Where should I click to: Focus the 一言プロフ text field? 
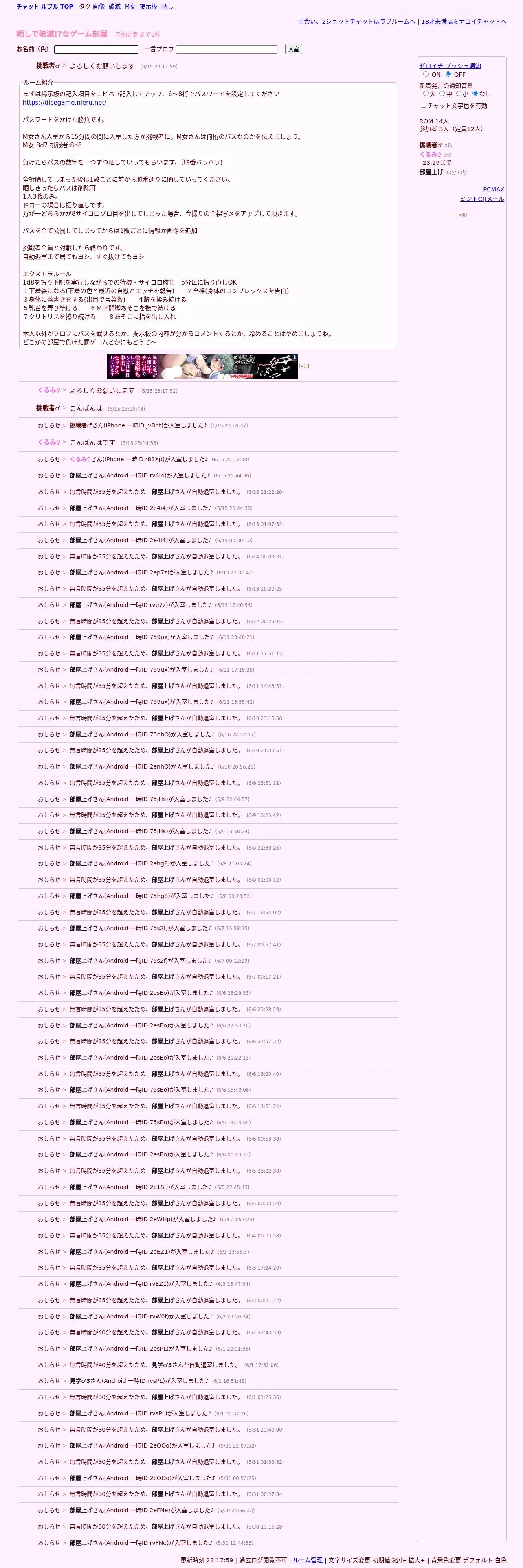(x=226, y=49)
